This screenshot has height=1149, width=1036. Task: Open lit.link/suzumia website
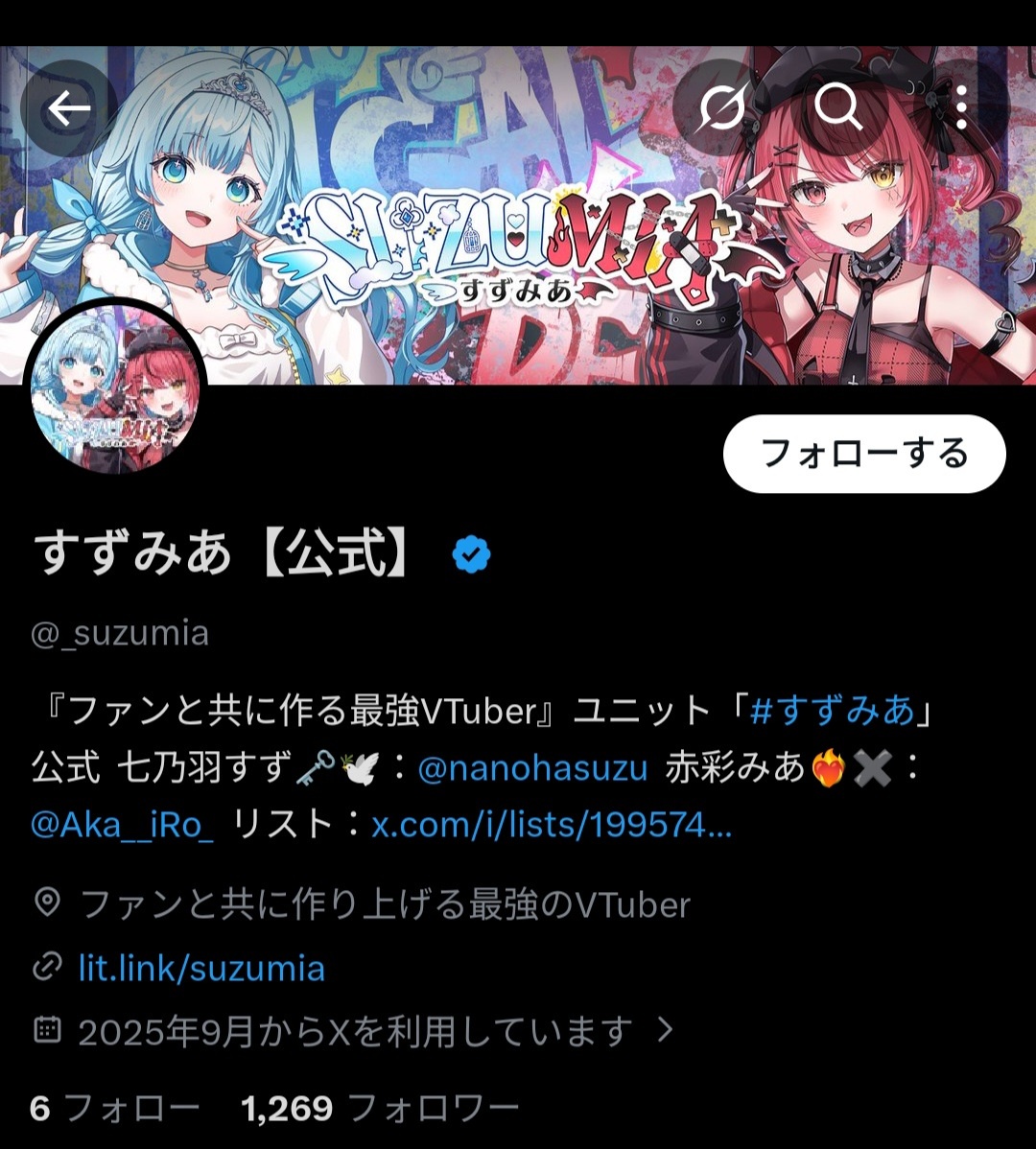coord(201,969)
